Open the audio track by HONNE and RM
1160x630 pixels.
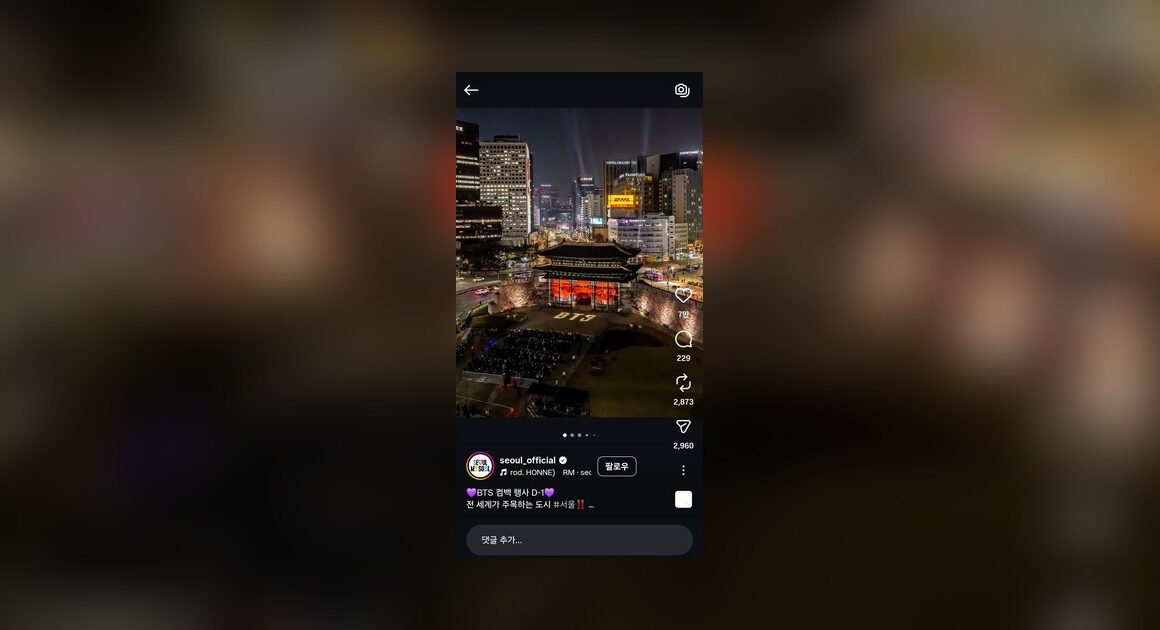click(x=545, y=473)
